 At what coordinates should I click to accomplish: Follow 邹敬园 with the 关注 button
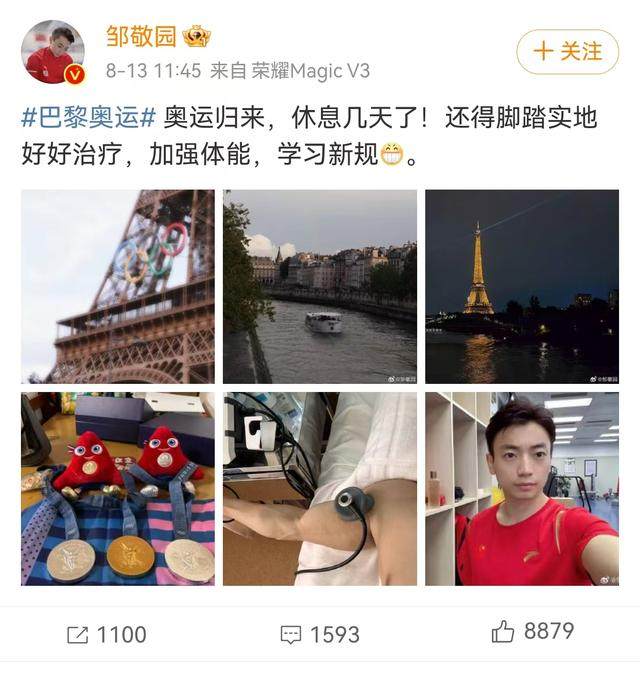pyautogui.click(x=567, y=51)
